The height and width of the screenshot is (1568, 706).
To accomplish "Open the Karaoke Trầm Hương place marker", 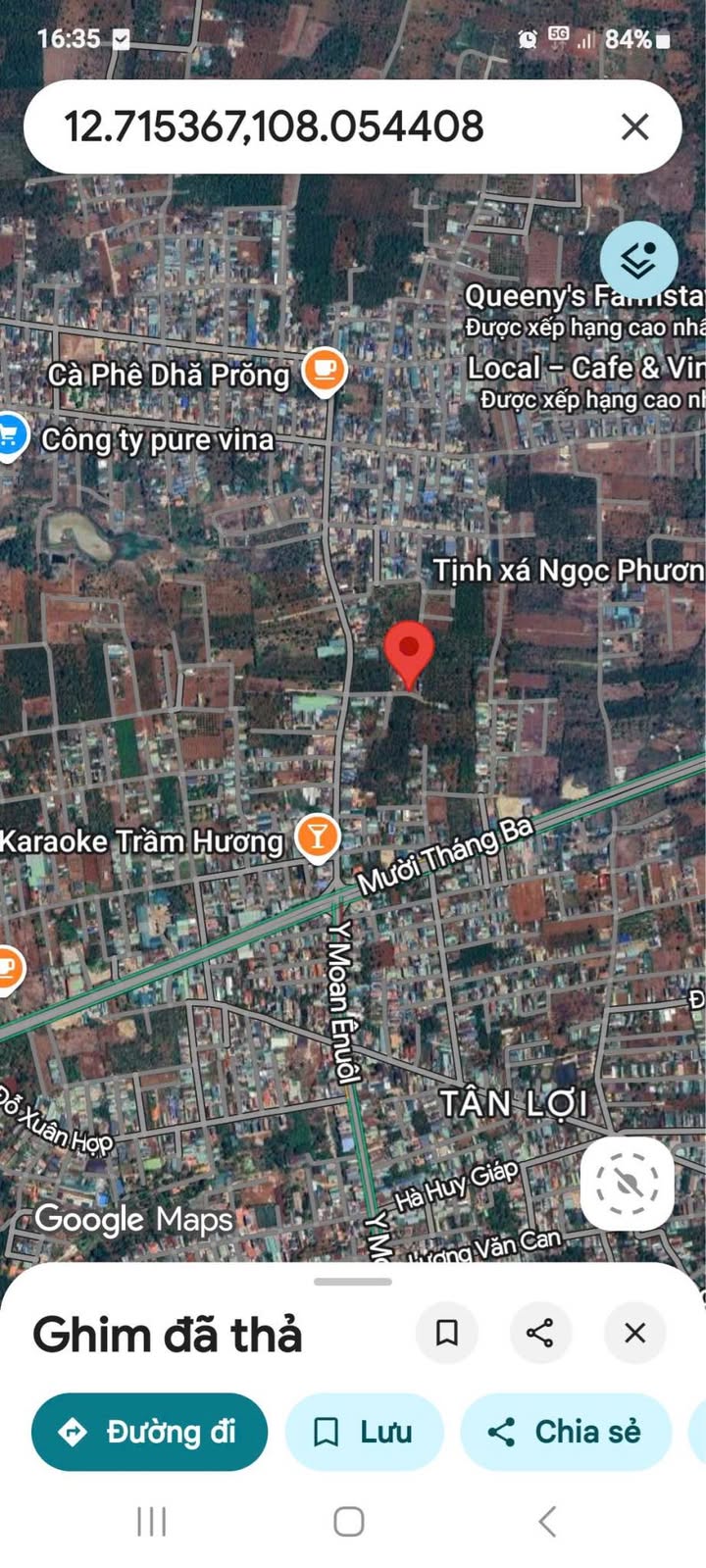I will point(317,838).
